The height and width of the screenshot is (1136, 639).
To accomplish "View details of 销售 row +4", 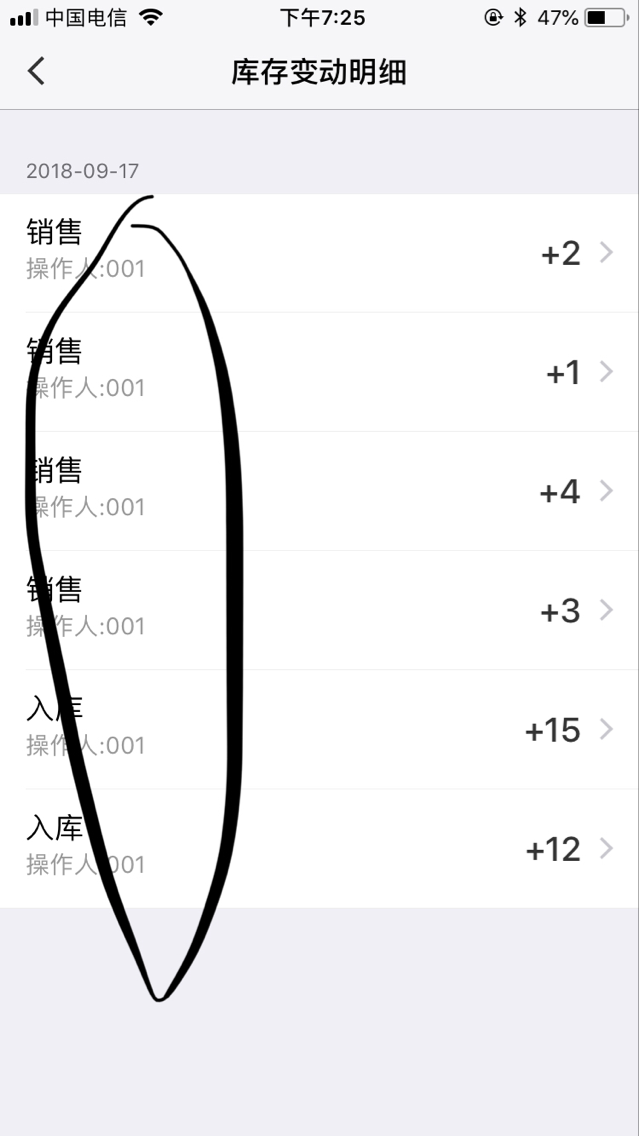I will pyautogui.click(x=320, y=491).
